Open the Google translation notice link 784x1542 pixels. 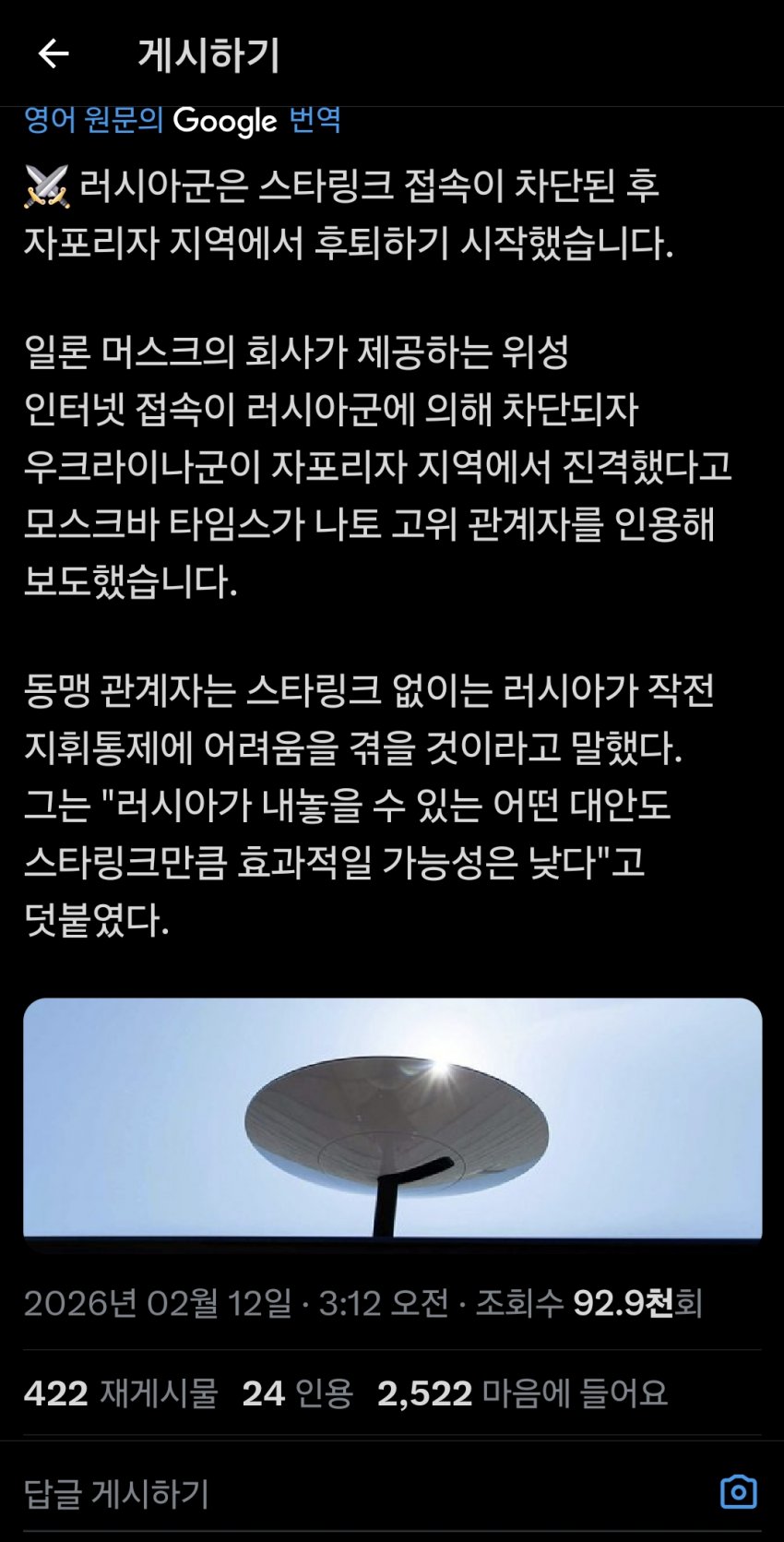pyautogui.click(x=183, y=120)
